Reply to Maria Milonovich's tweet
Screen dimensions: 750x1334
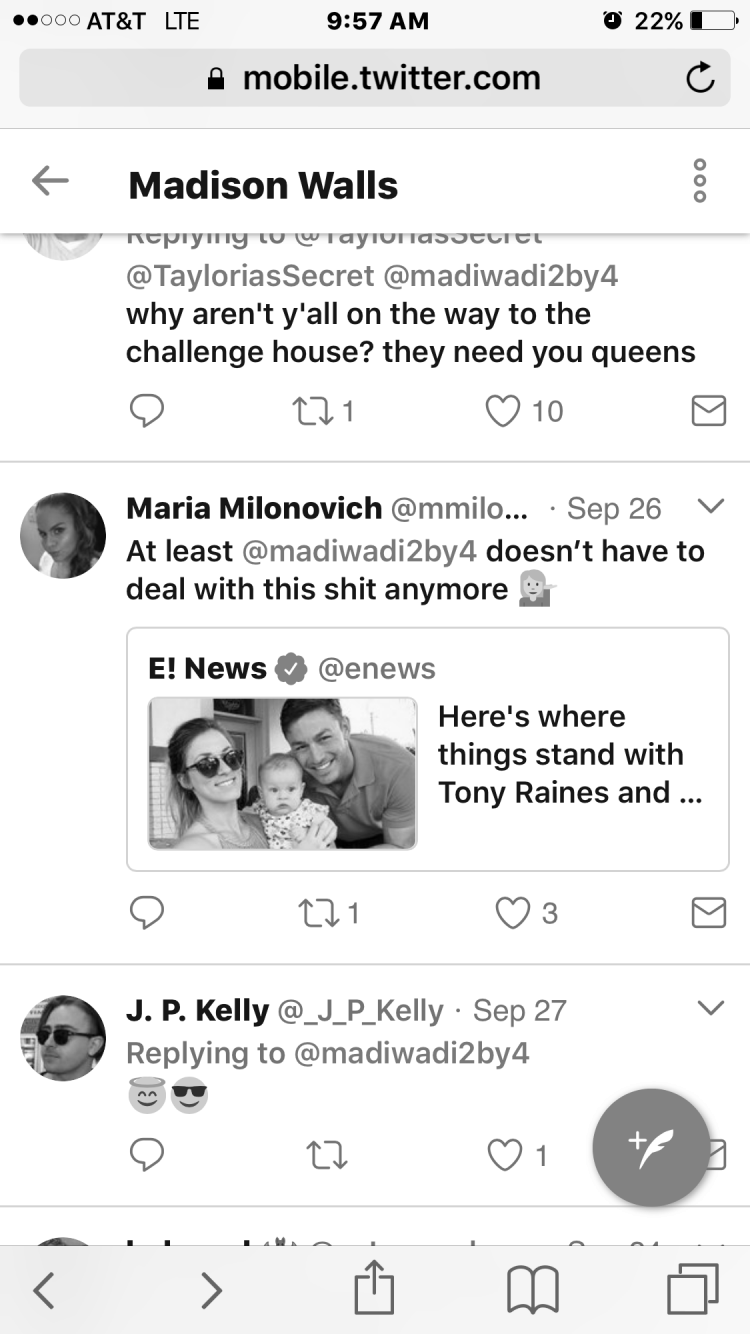(x=147, y=912)
